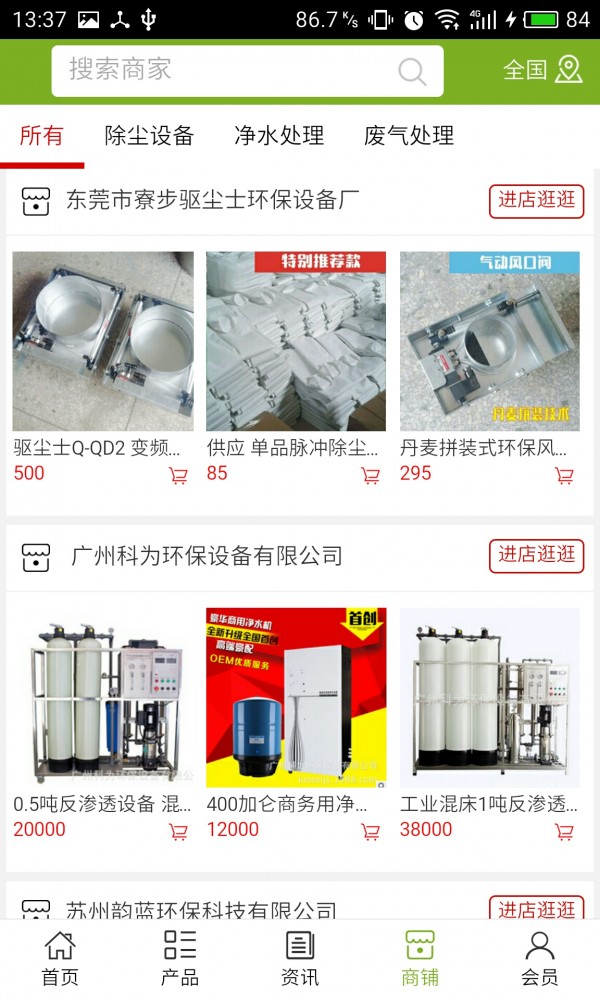Add the 38000 priced product to cart
This screenshot has width=600, height=1000.
pos(564,832)
